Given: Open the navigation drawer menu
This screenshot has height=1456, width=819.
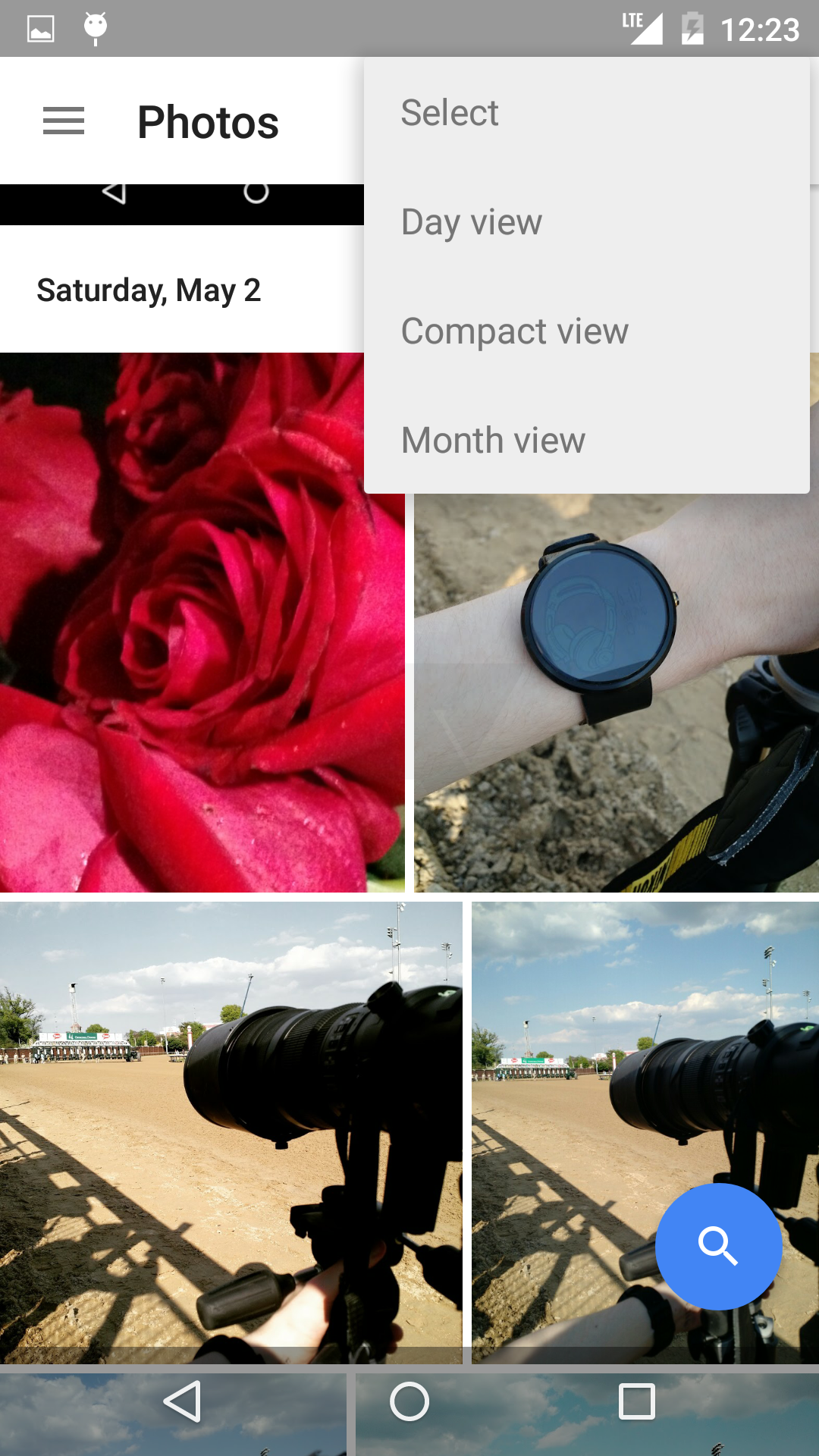Looking at the screenshot, I should pos(64,121).
